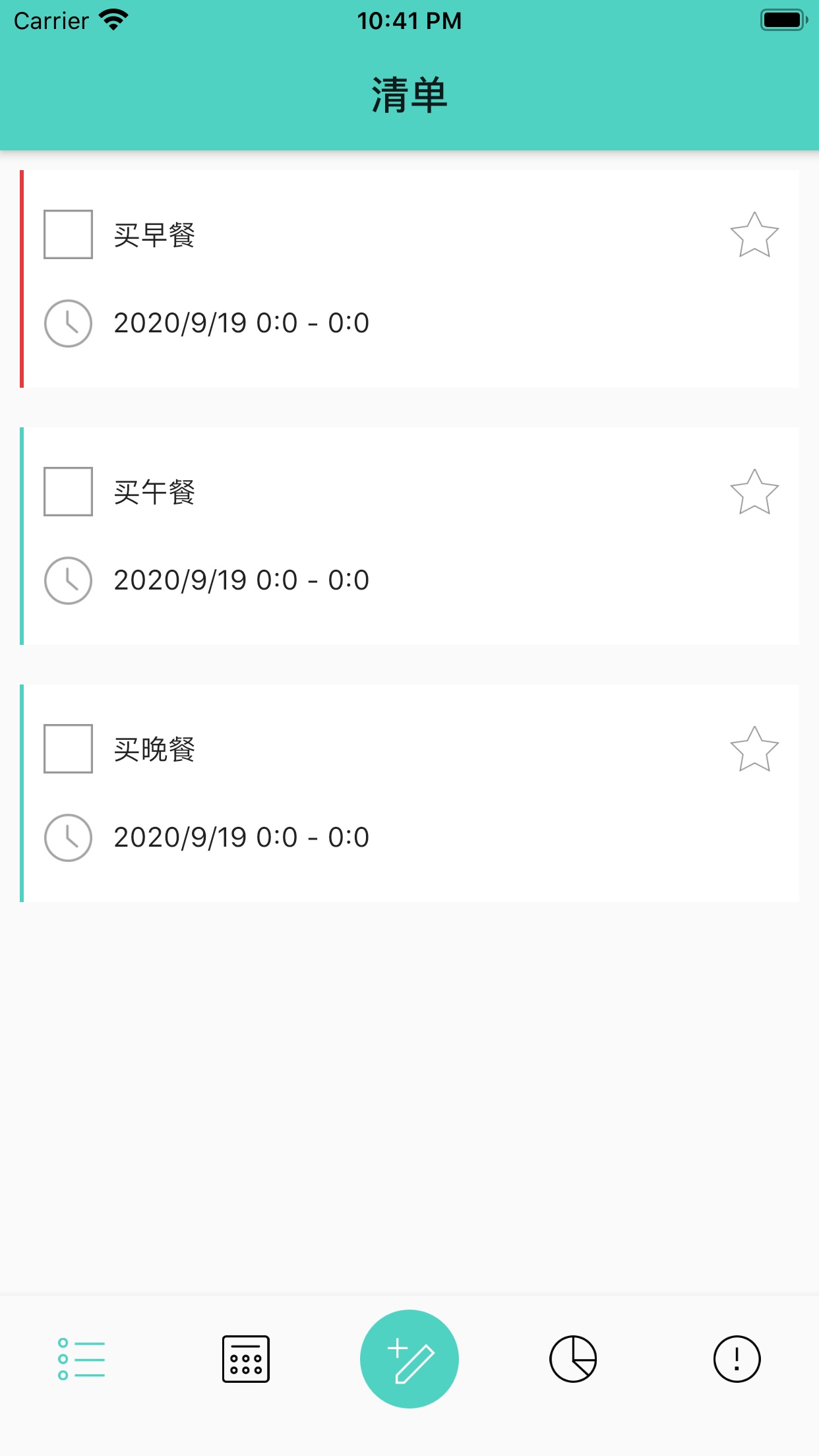Viewport: 819px width, 1456px height.
Task: Favorite the 买午餐 task with the star
Action: (754, 492)
